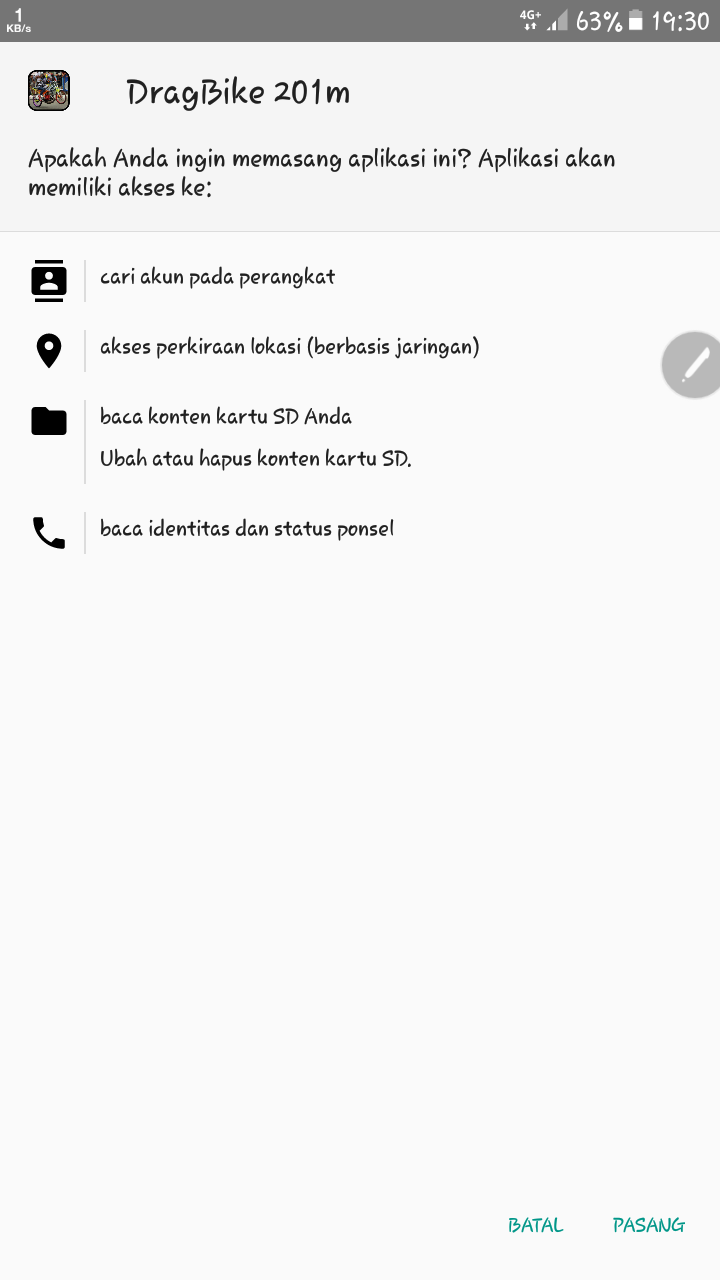Tap PASANG to install DragBike 201m
Image resolution: width=720 pixels, height=1280 pixels.
(x=648, y=1225)
